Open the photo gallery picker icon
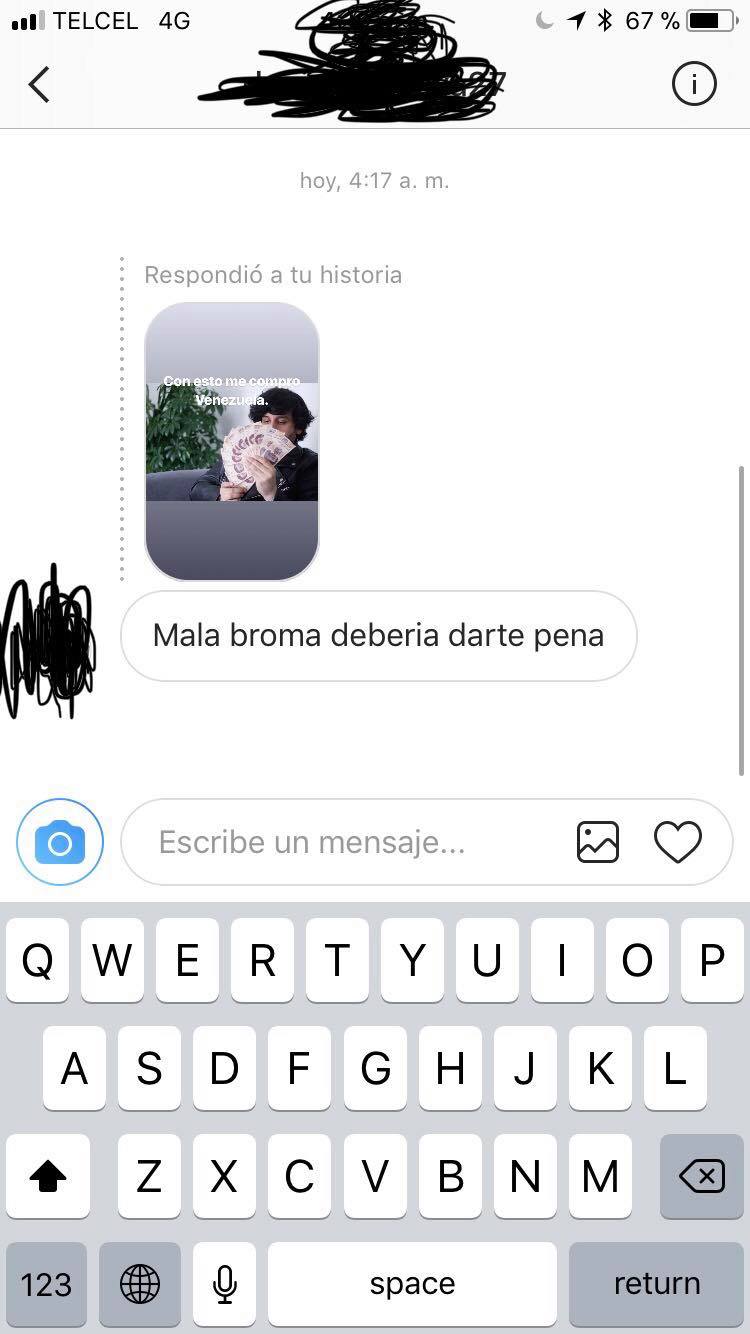 598,842
